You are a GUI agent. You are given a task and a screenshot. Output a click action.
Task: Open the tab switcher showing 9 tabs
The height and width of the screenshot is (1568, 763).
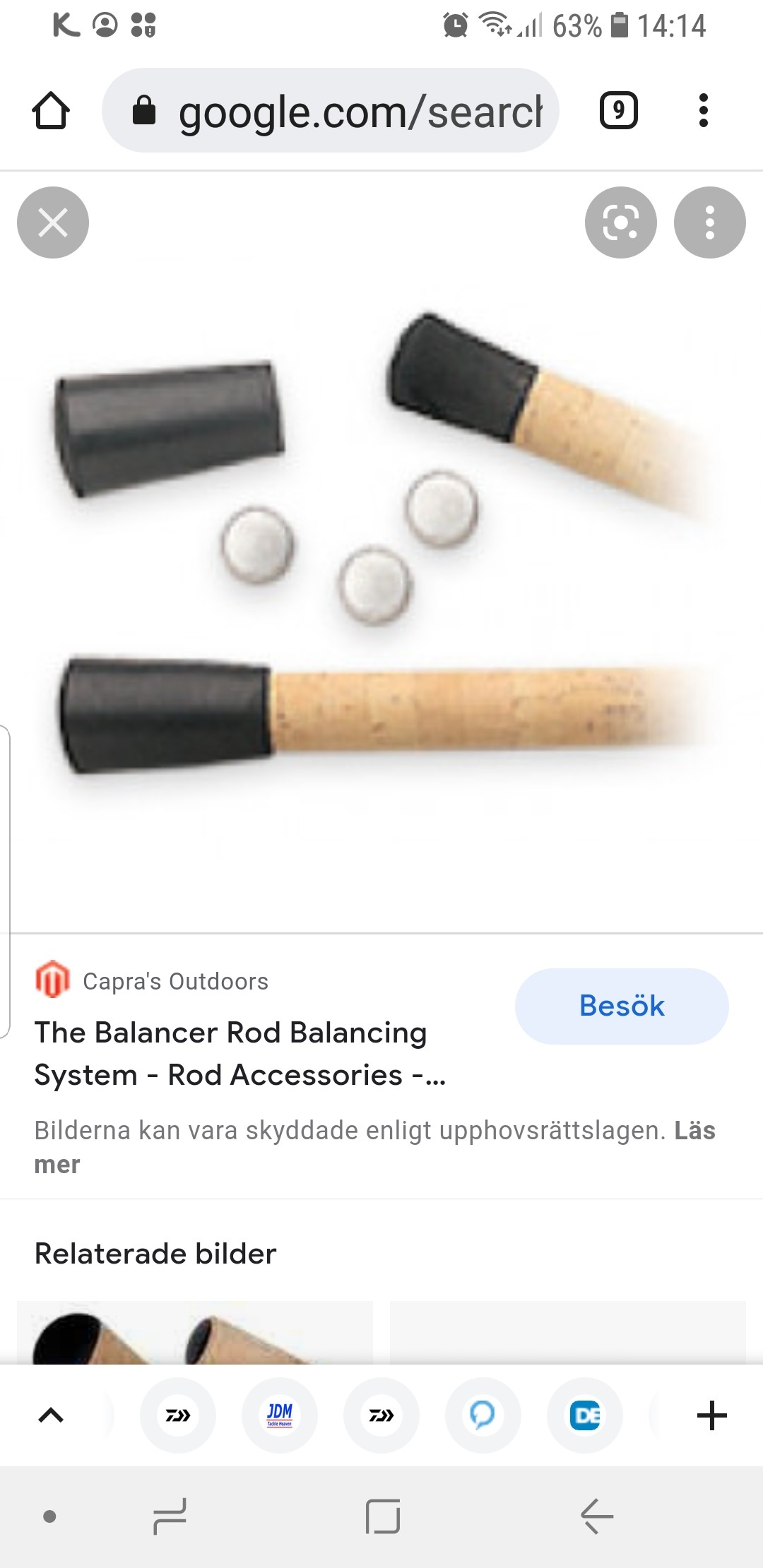[x=619, y=111]
